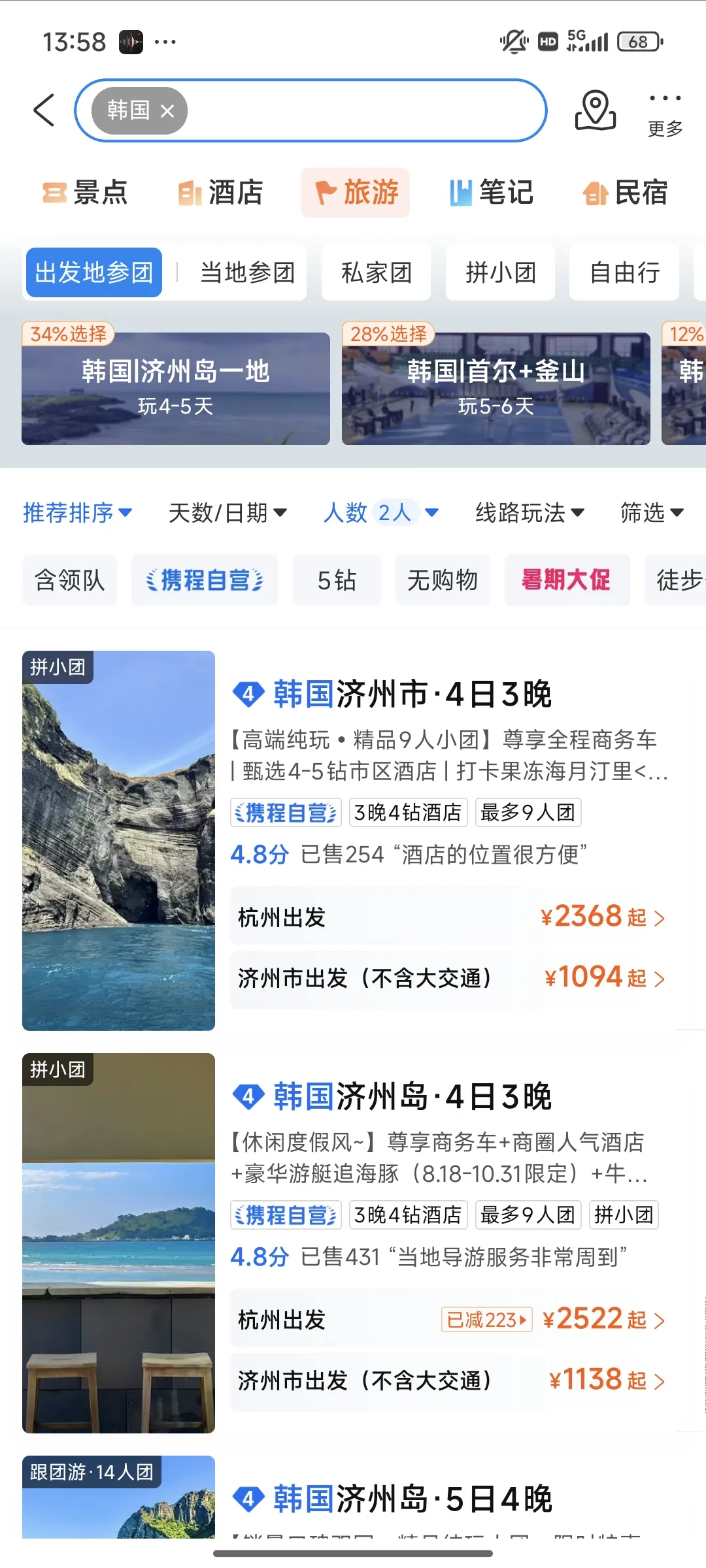Expand the 天数/日期 dropdown
Image resolution: width=706 pixels, height=1568 pixels.
[x=227, y=513]
